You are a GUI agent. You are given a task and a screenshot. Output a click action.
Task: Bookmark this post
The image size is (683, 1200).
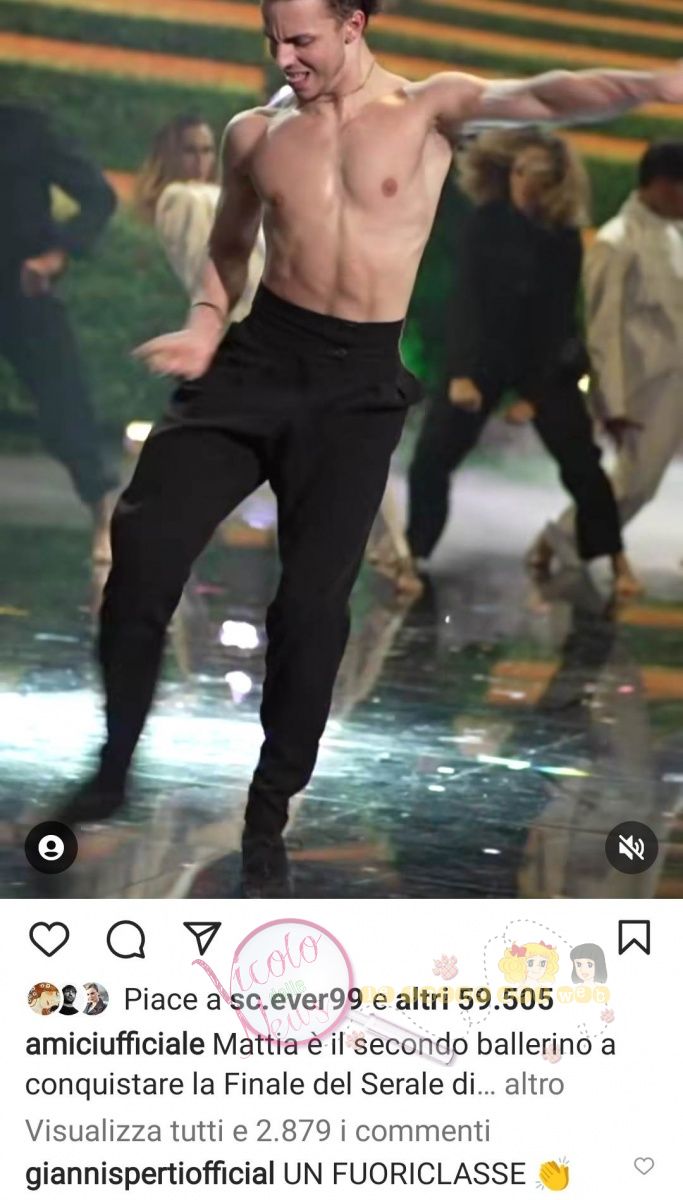(634, 937)
